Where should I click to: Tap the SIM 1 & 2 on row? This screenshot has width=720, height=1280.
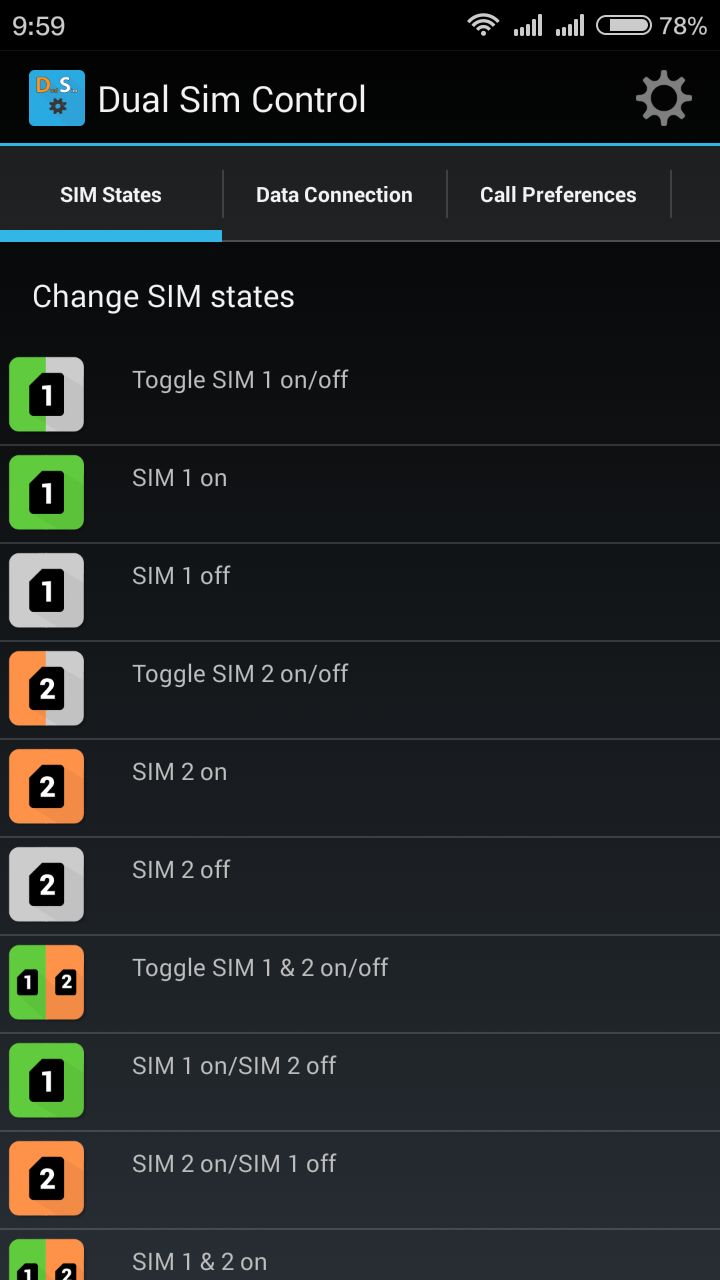point(360,1256)
